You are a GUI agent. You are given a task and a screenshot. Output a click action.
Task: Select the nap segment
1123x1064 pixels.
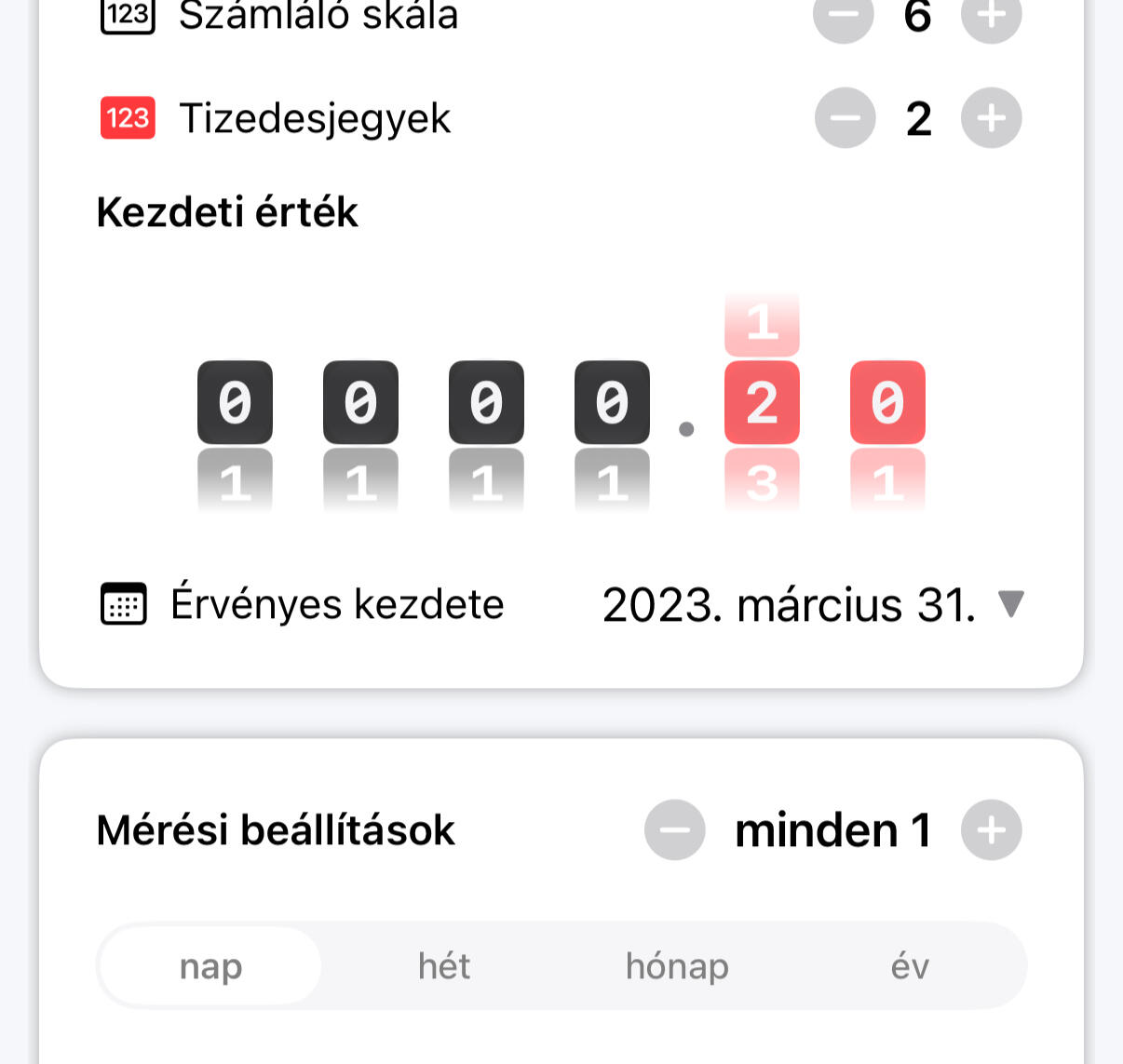(211, 966)
